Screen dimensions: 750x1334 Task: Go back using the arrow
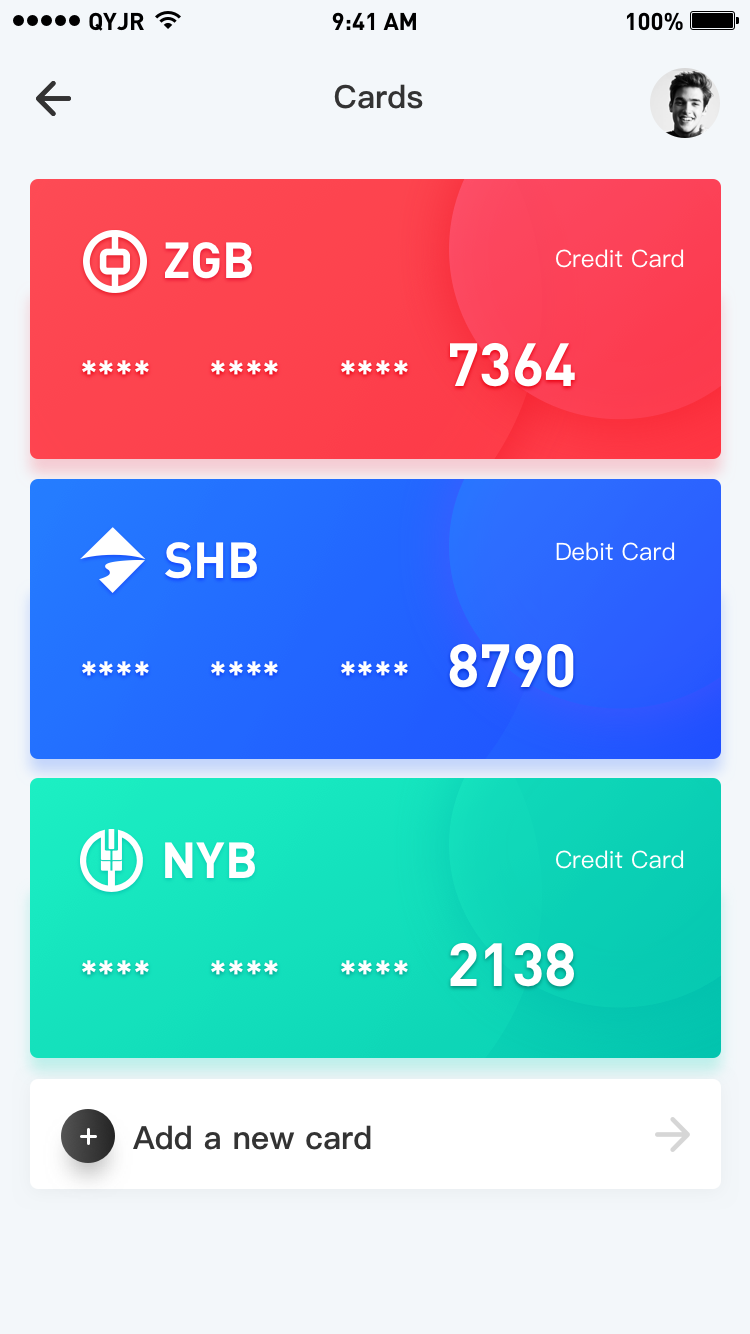coord(53,98)
